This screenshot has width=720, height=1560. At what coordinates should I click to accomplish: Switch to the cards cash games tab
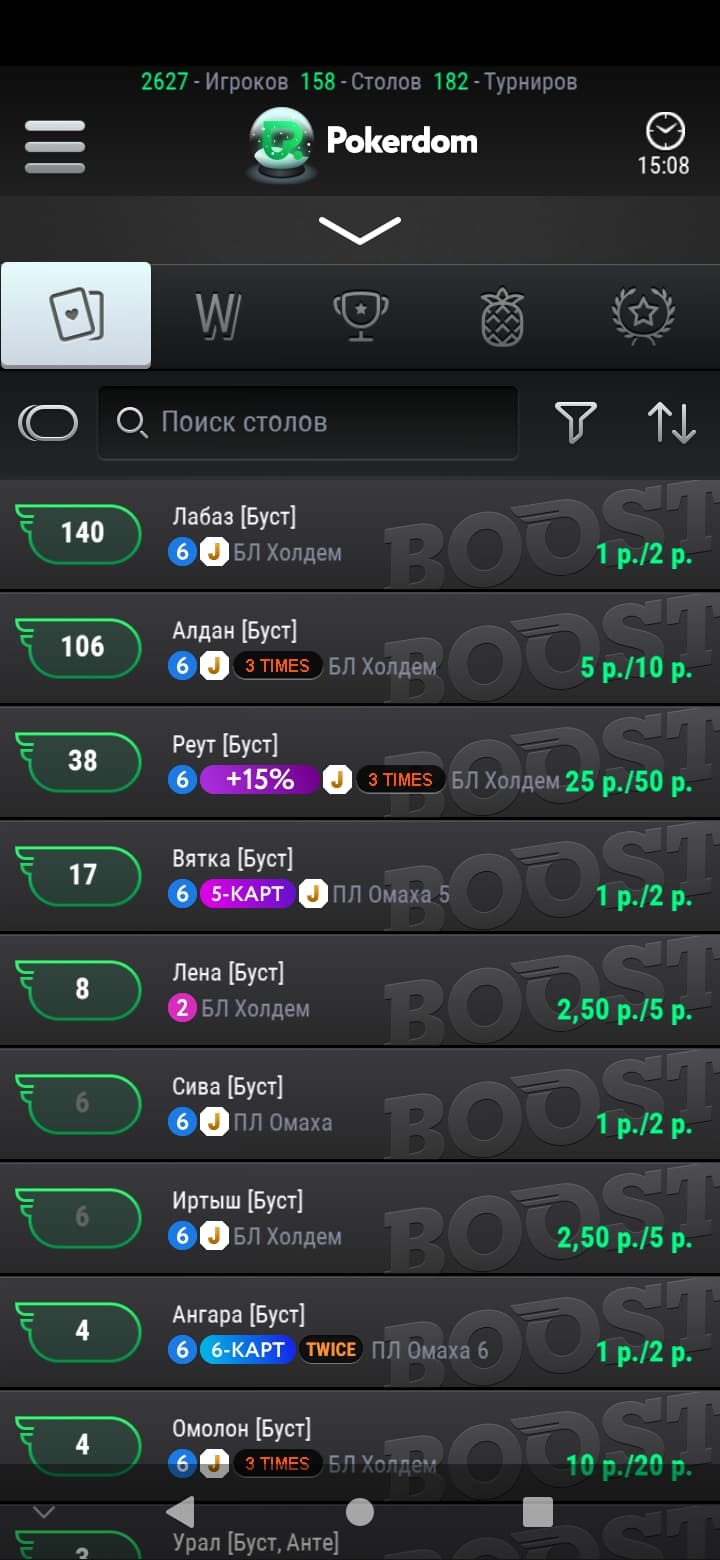tap(76, 315)
